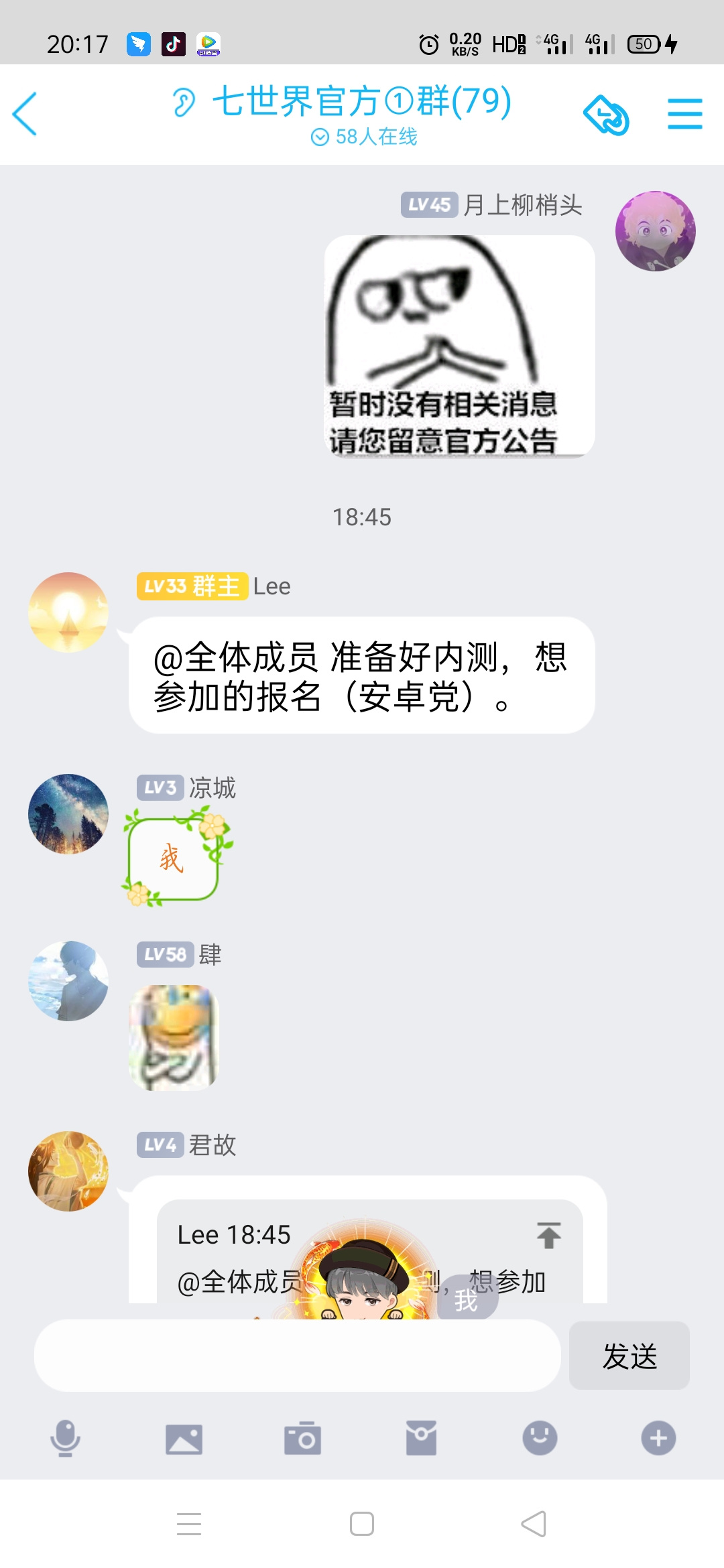Open the emoji picker

(x=540, y=1438)
